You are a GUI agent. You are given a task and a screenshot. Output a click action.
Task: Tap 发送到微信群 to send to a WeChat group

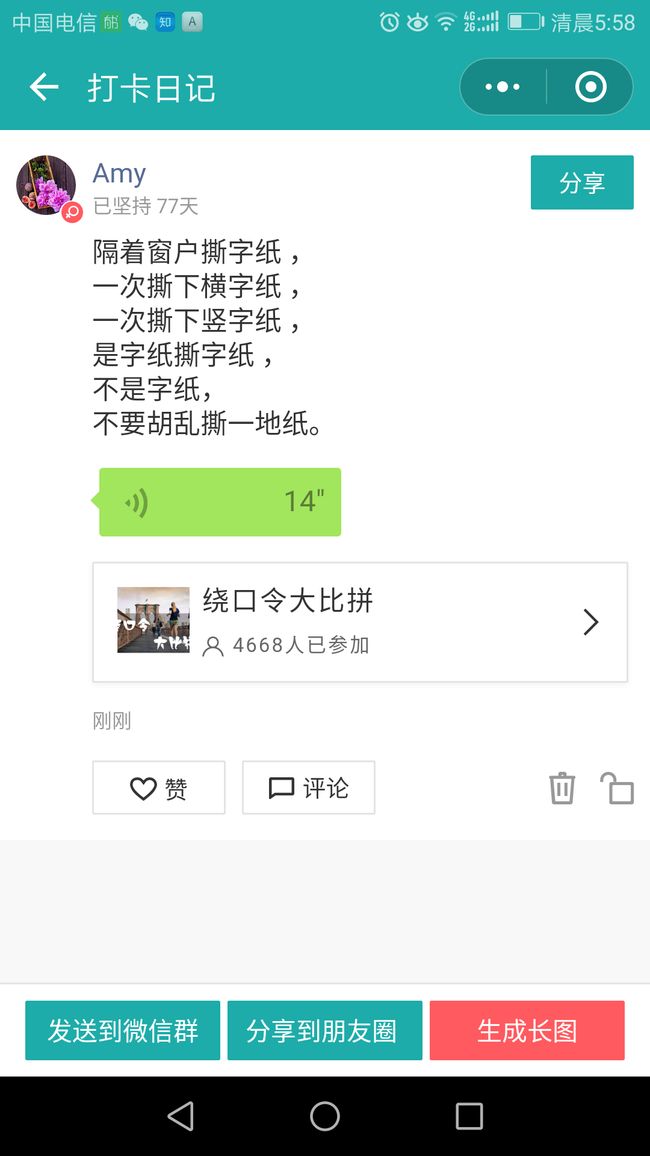point(122,1030)
